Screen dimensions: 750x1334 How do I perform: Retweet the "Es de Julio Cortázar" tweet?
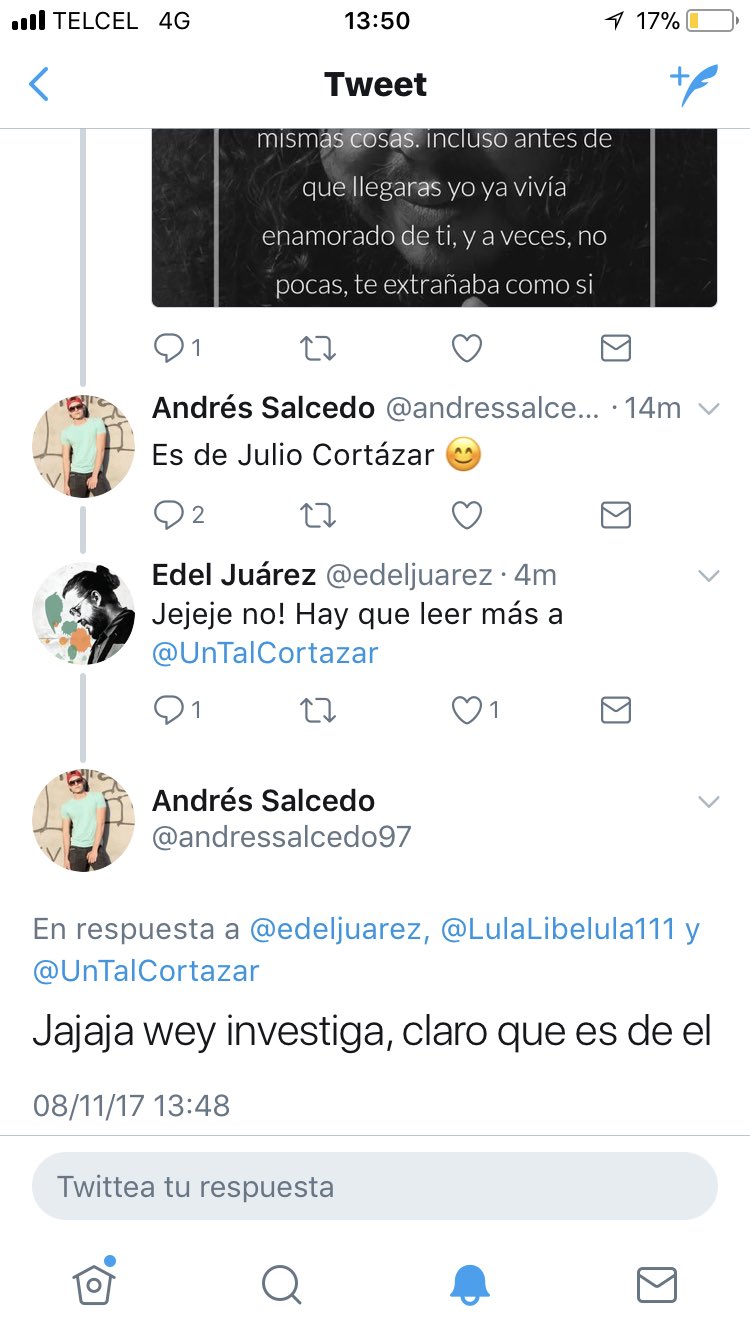coord(319,515)
